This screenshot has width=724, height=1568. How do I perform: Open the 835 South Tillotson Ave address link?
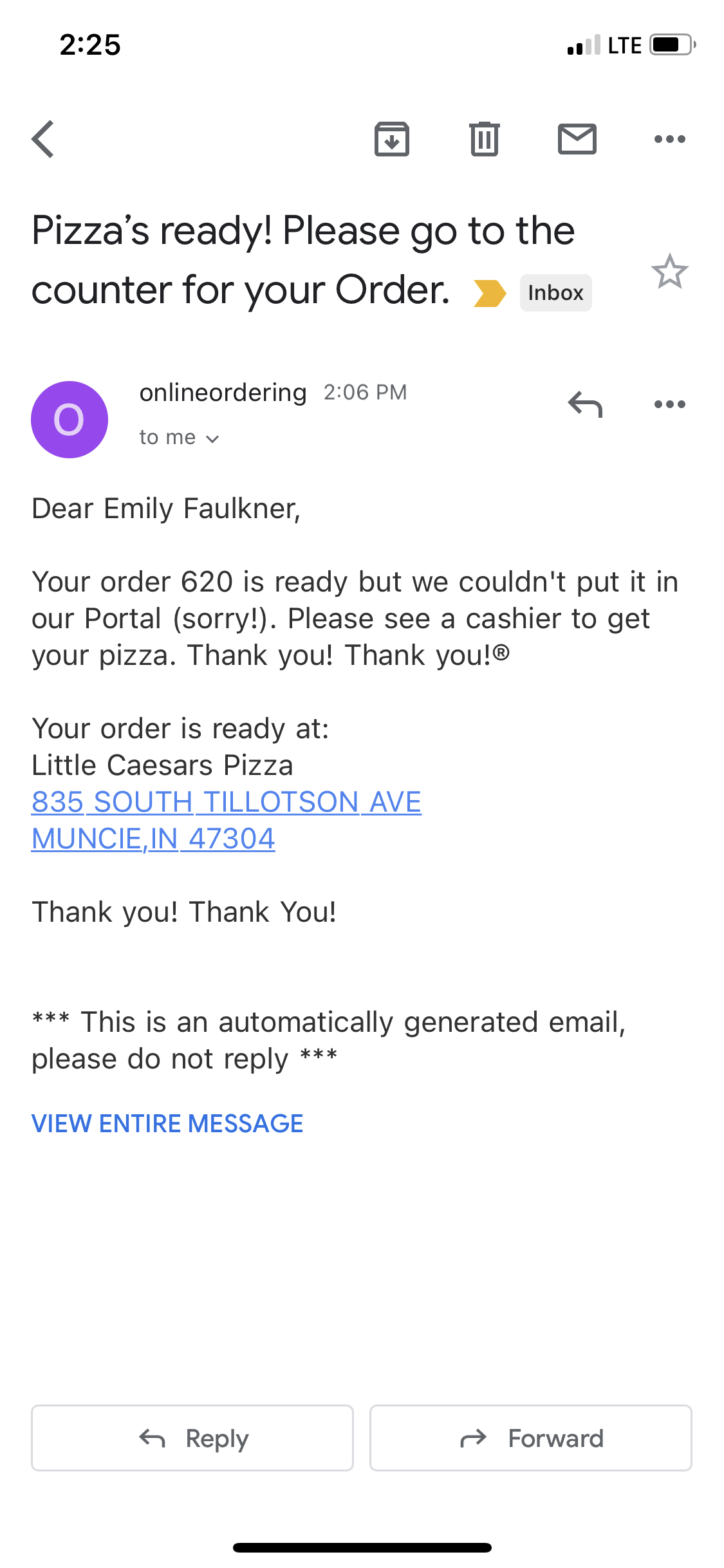pos(226,803)
